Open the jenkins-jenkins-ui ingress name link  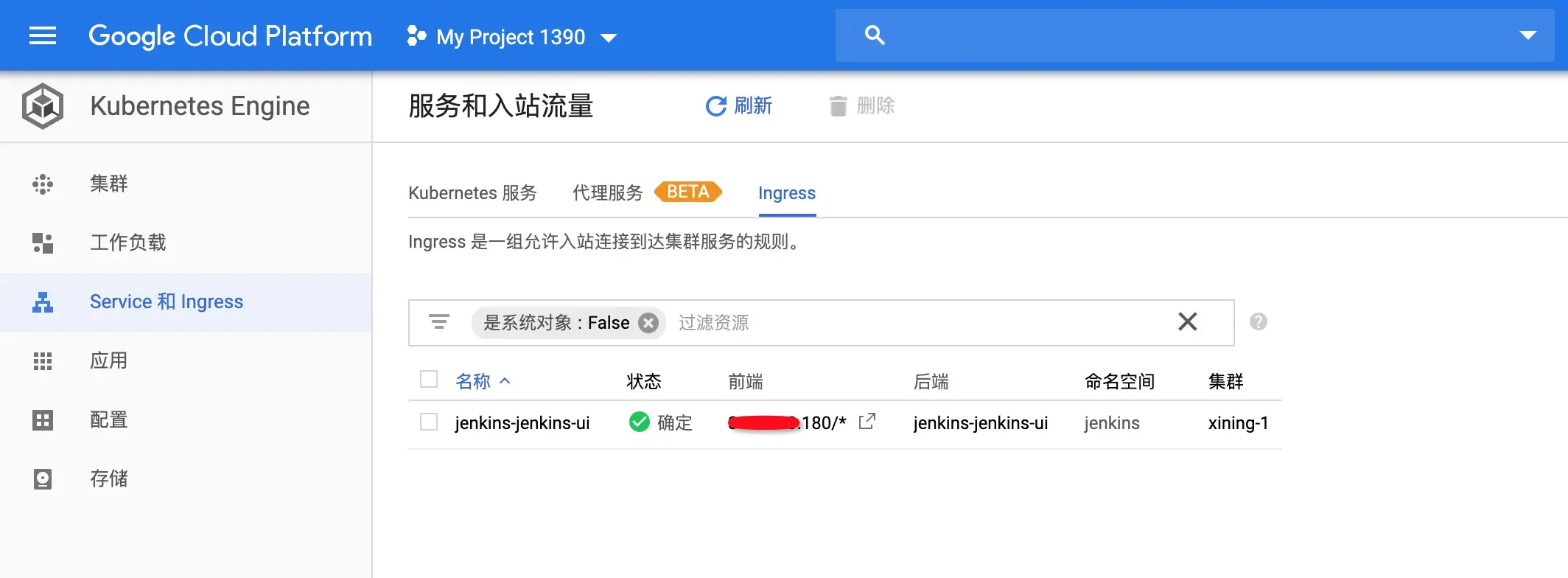[x=522, y=423]
